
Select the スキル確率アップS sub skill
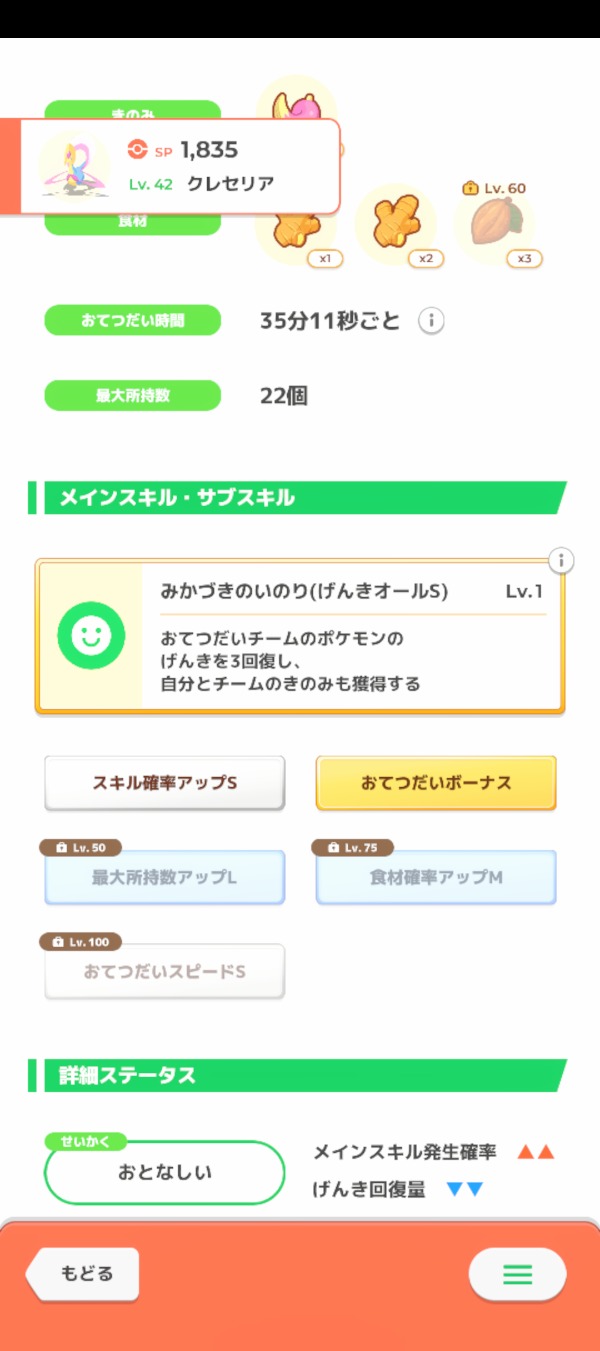pyautogui.click(x=165, y=783)
